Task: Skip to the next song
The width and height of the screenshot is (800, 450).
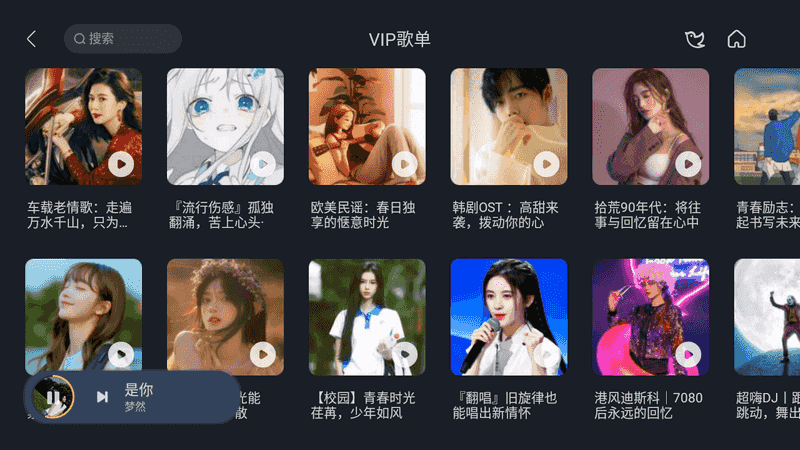Action: [x=102, y=397]
